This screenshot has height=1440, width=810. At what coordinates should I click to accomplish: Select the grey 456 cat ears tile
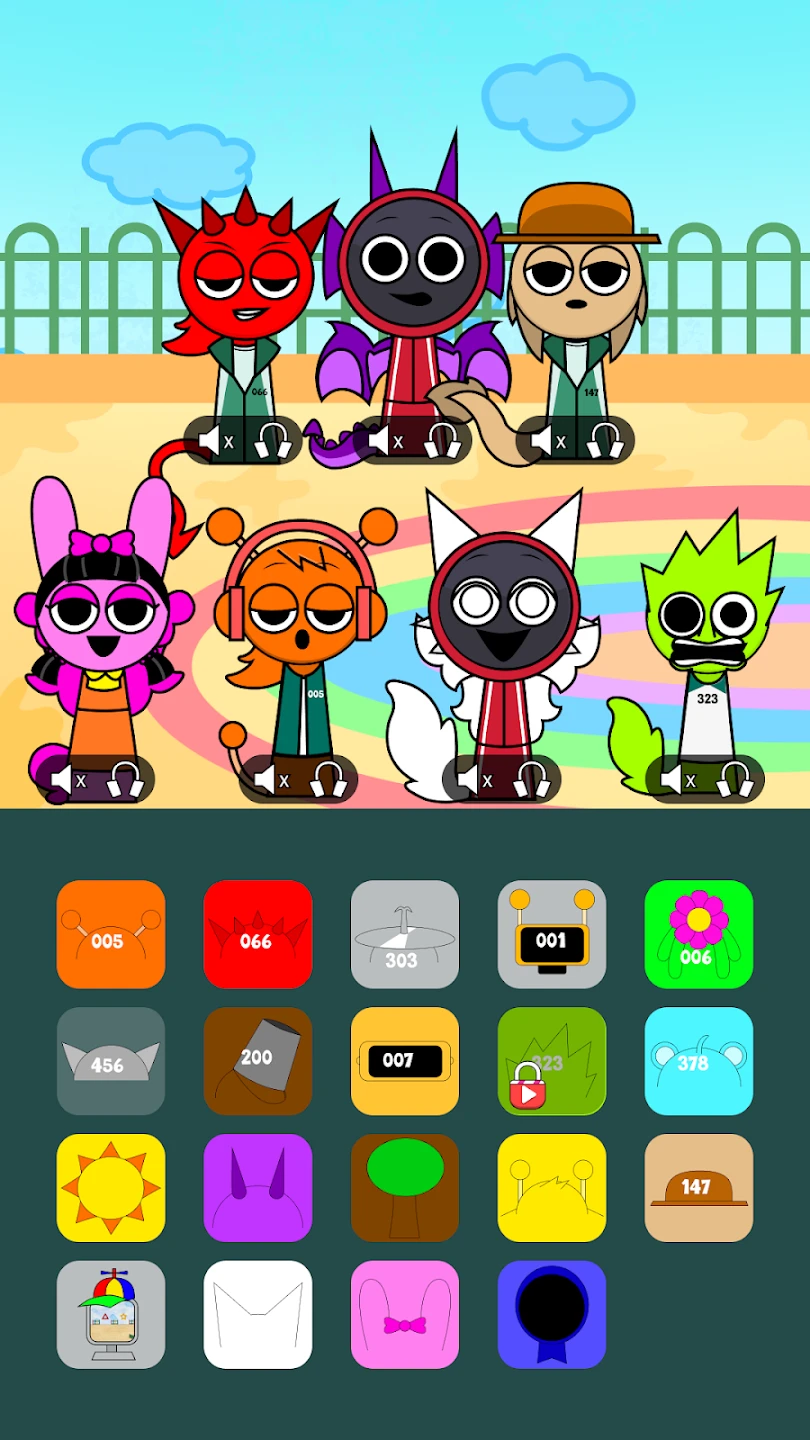pos(110,1061)
